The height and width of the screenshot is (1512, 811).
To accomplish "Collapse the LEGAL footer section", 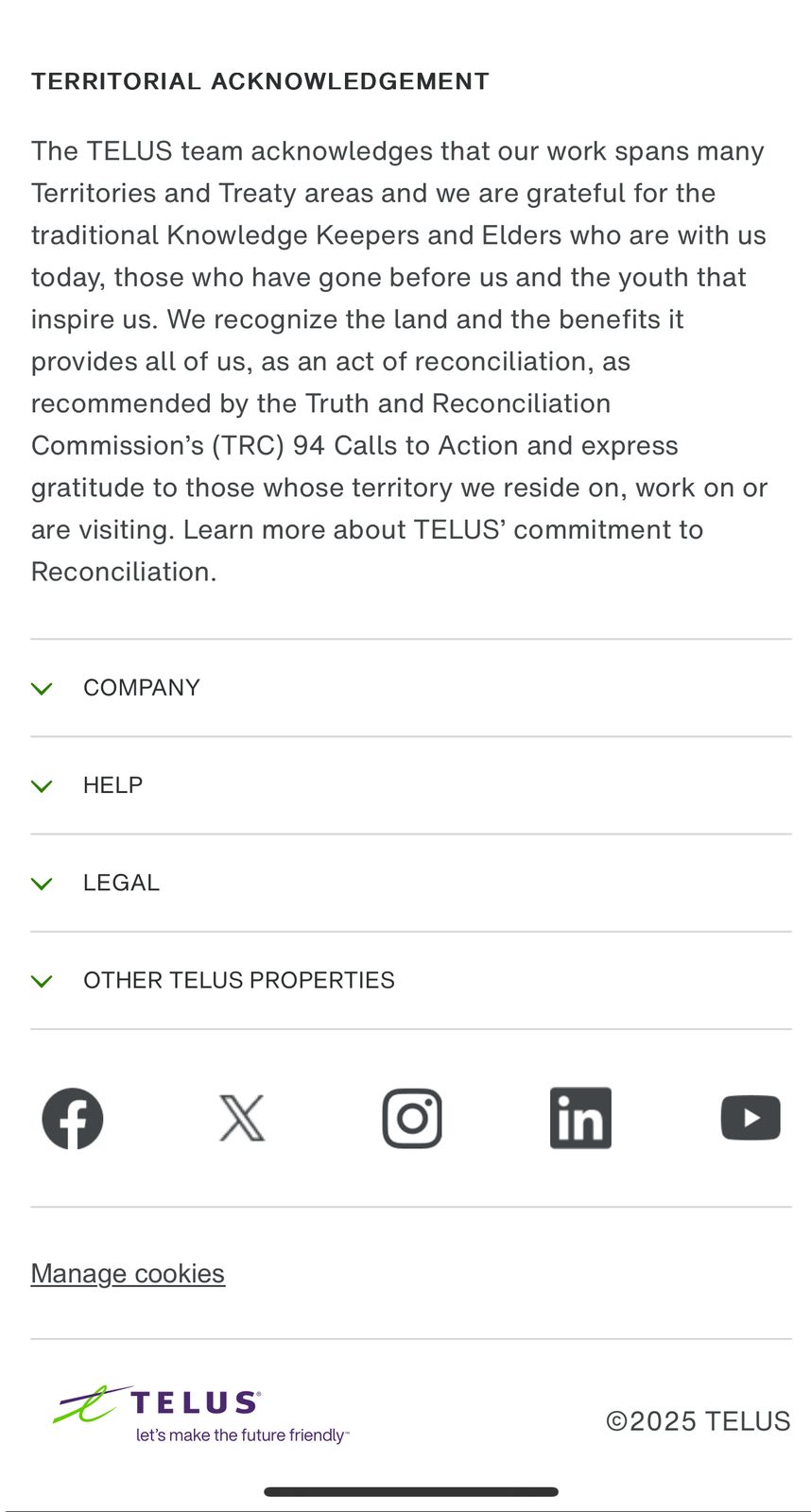I will point(121,883).
